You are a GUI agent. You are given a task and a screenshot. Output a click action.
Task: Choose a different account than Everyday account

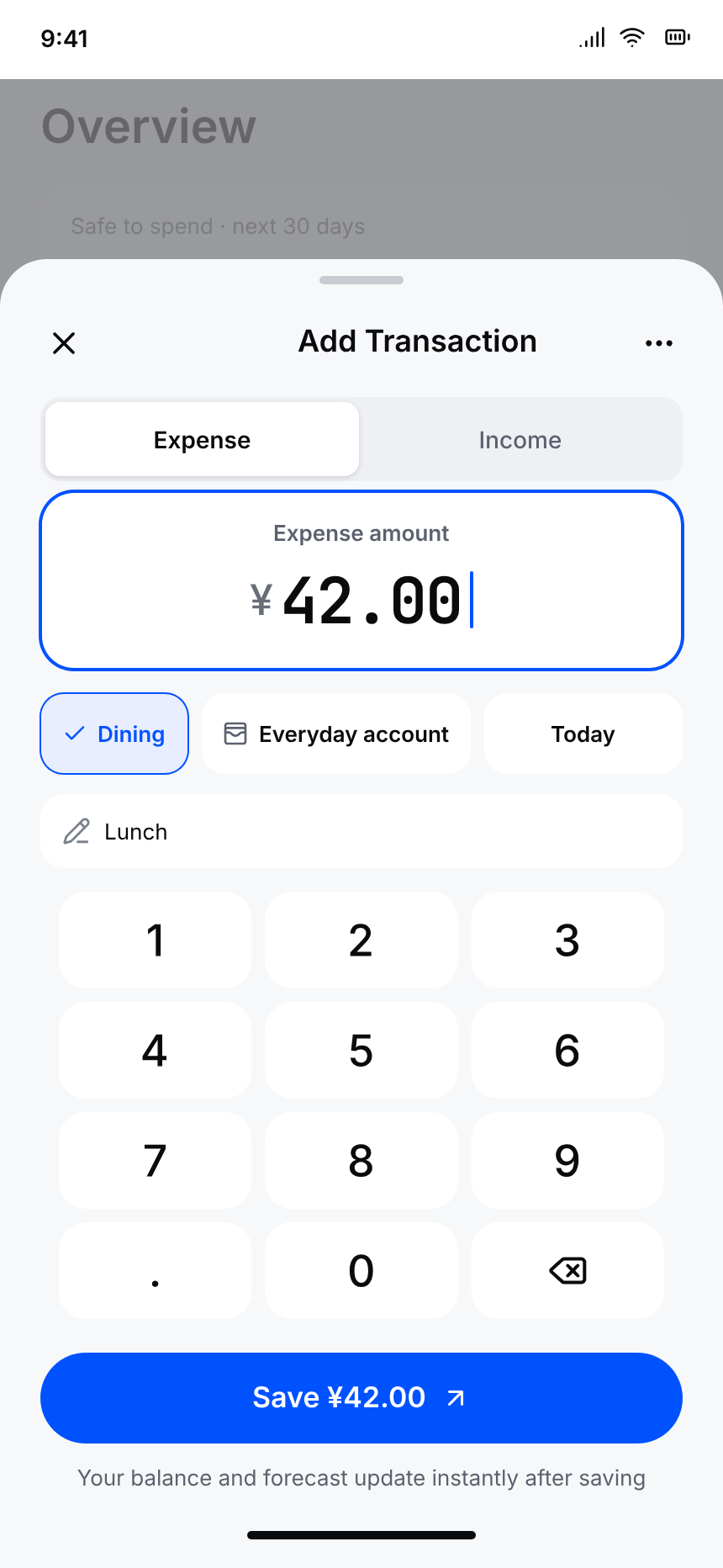coord(336,734)
